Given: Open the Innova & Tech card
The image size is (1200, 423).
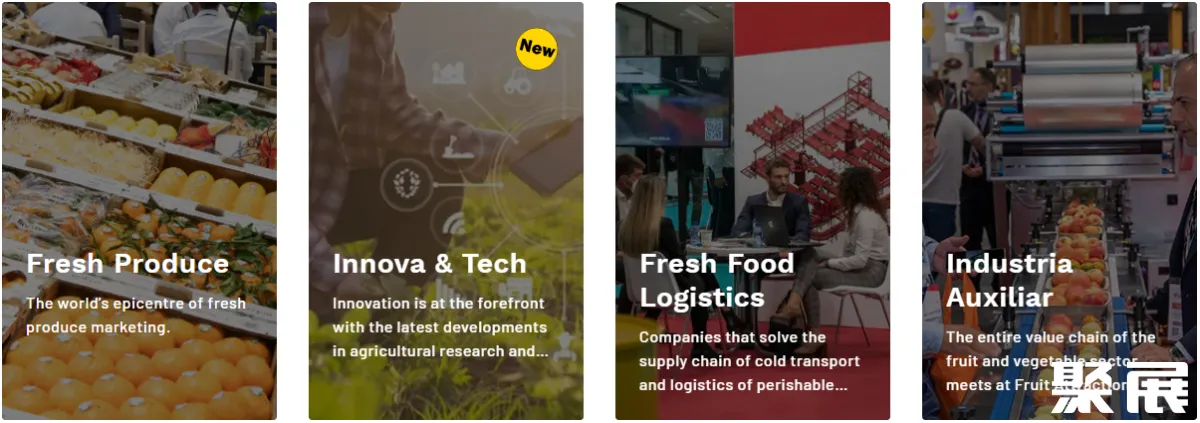Looking at the screenshot, I should (x=445, y=211).
